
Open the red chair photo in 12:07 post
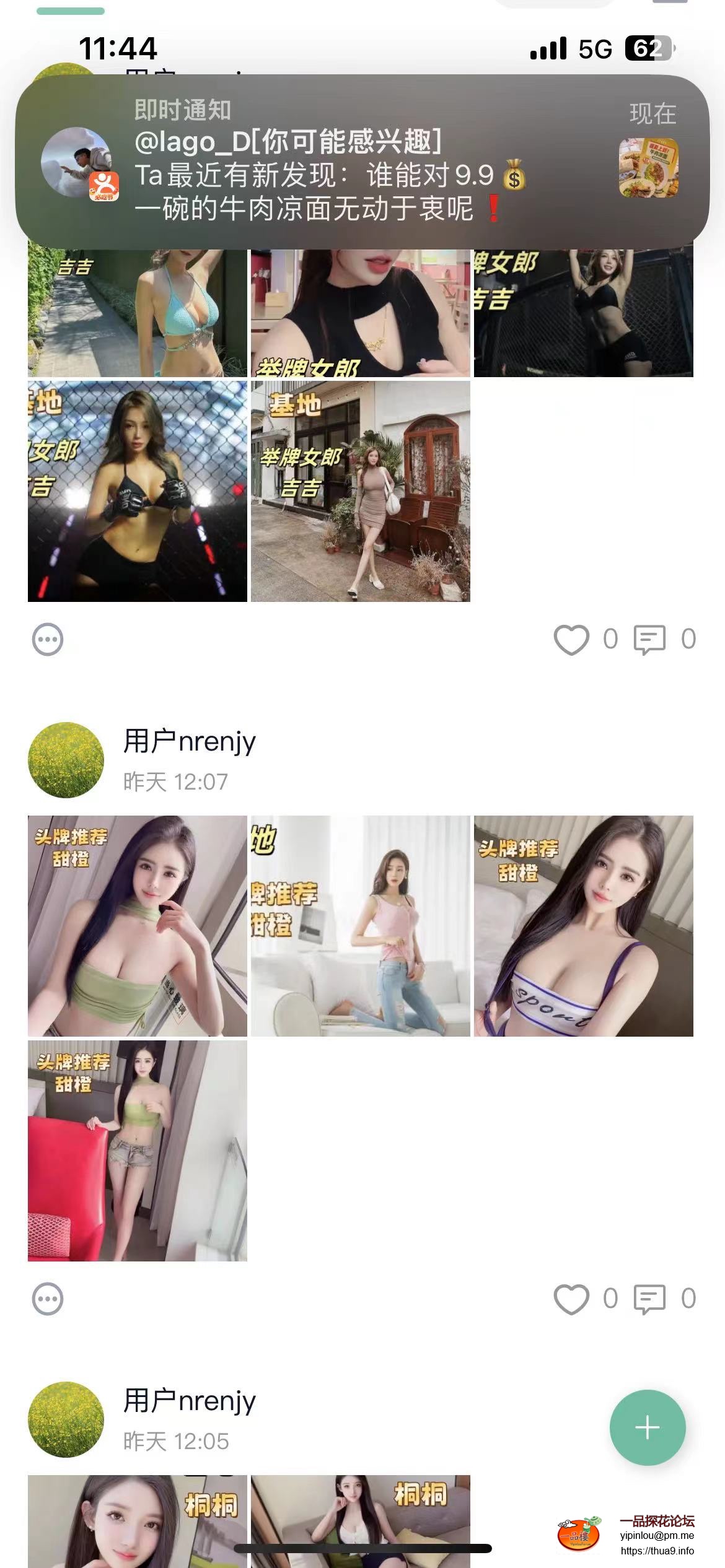coord(137,1151)
